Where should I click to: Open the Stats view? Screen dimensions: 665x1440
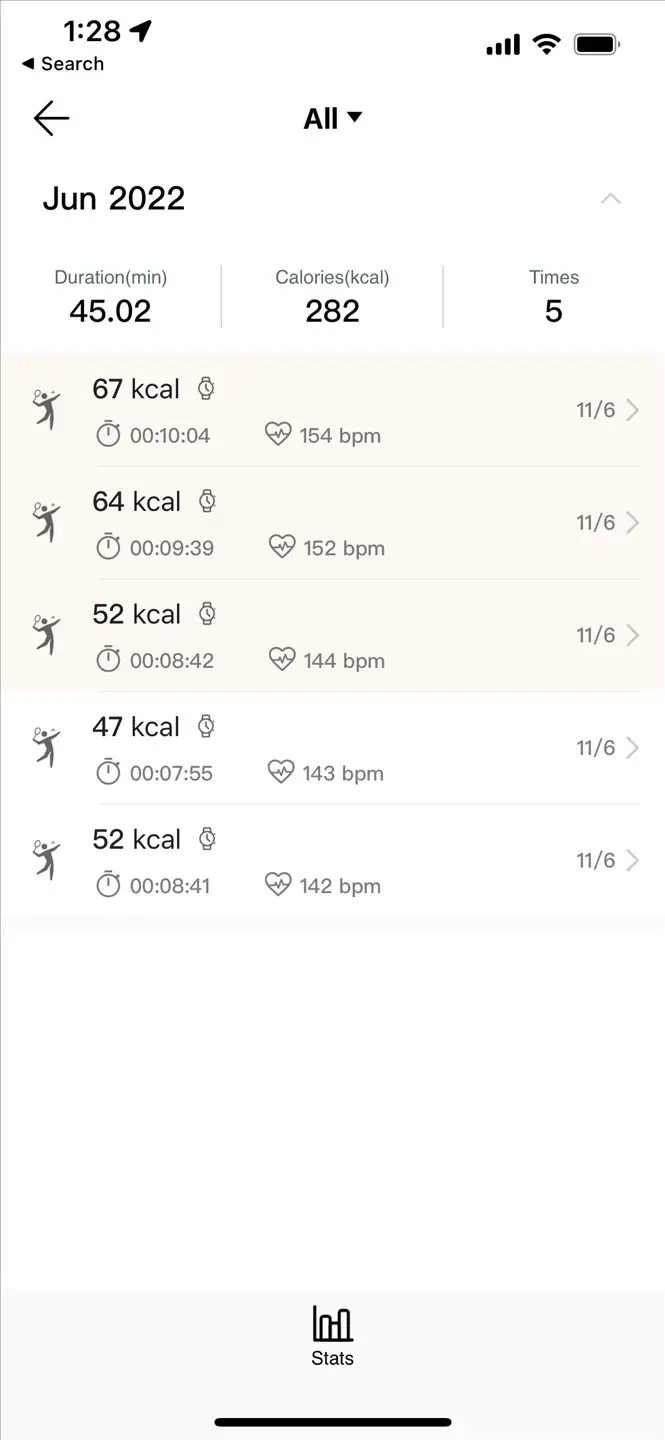(x=332, y=1336)
